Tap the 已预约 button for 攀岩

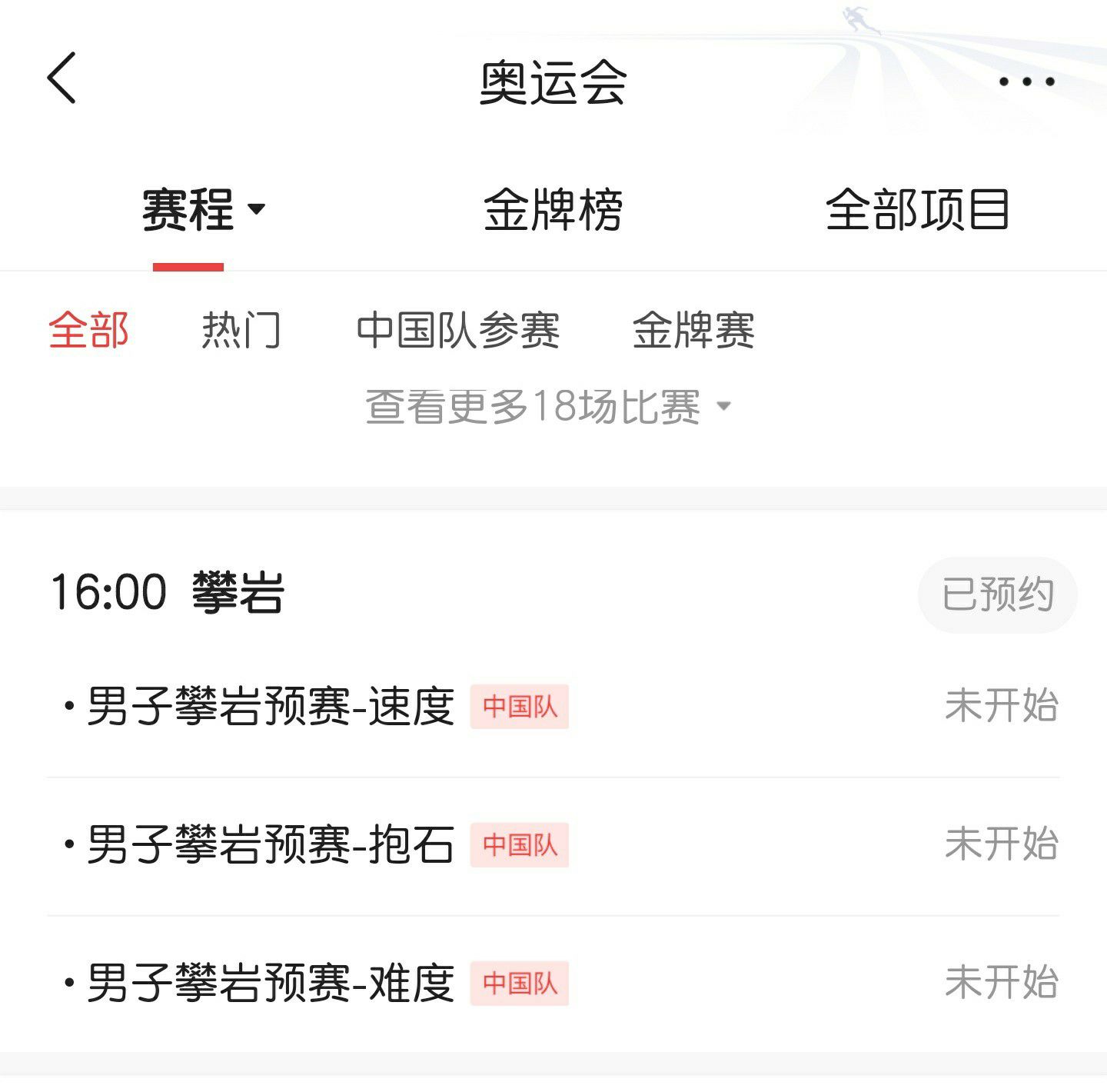[997, 594]
